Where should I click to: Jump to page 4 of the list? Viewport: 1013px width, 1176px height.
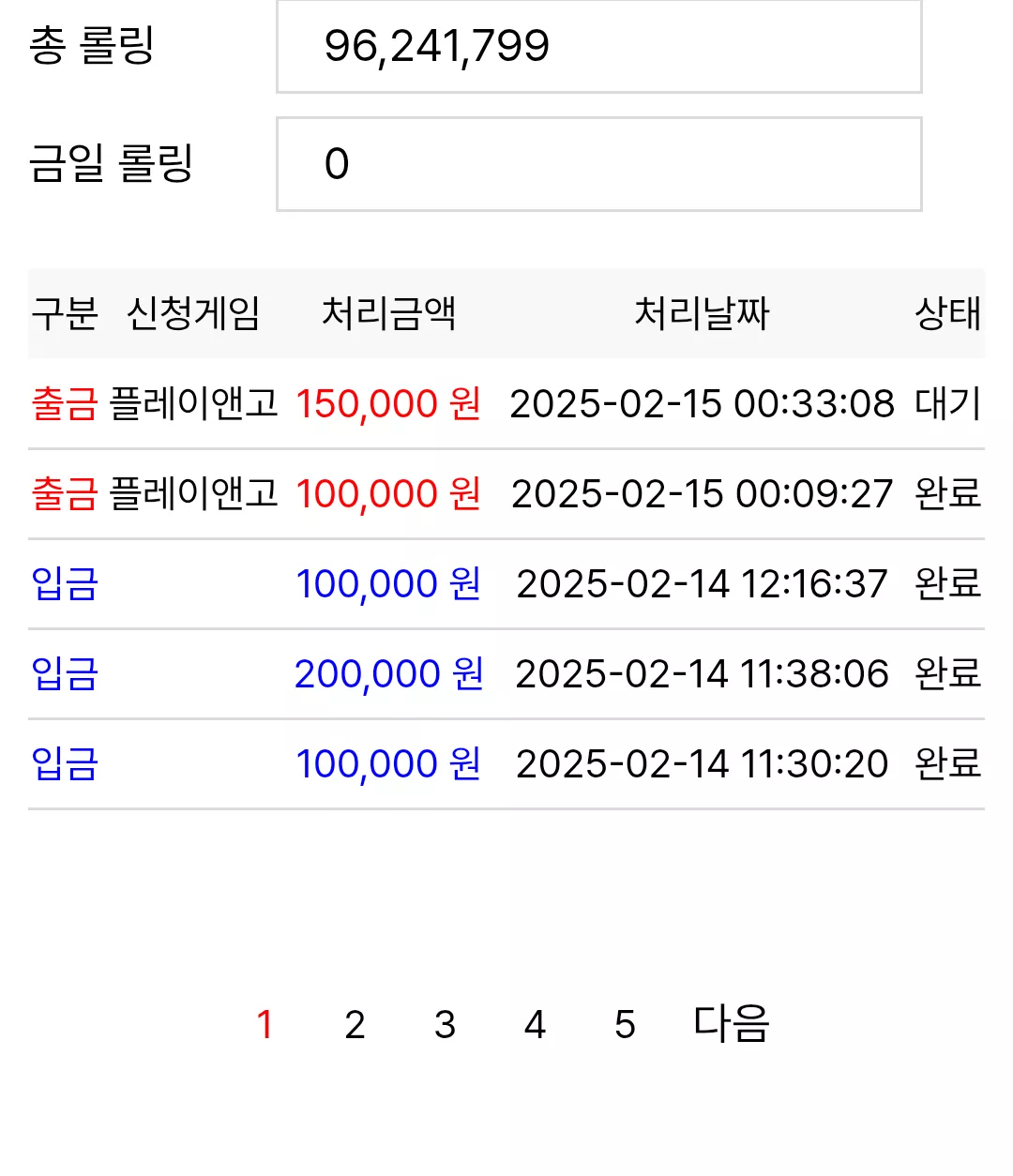tap(535, 1025)
